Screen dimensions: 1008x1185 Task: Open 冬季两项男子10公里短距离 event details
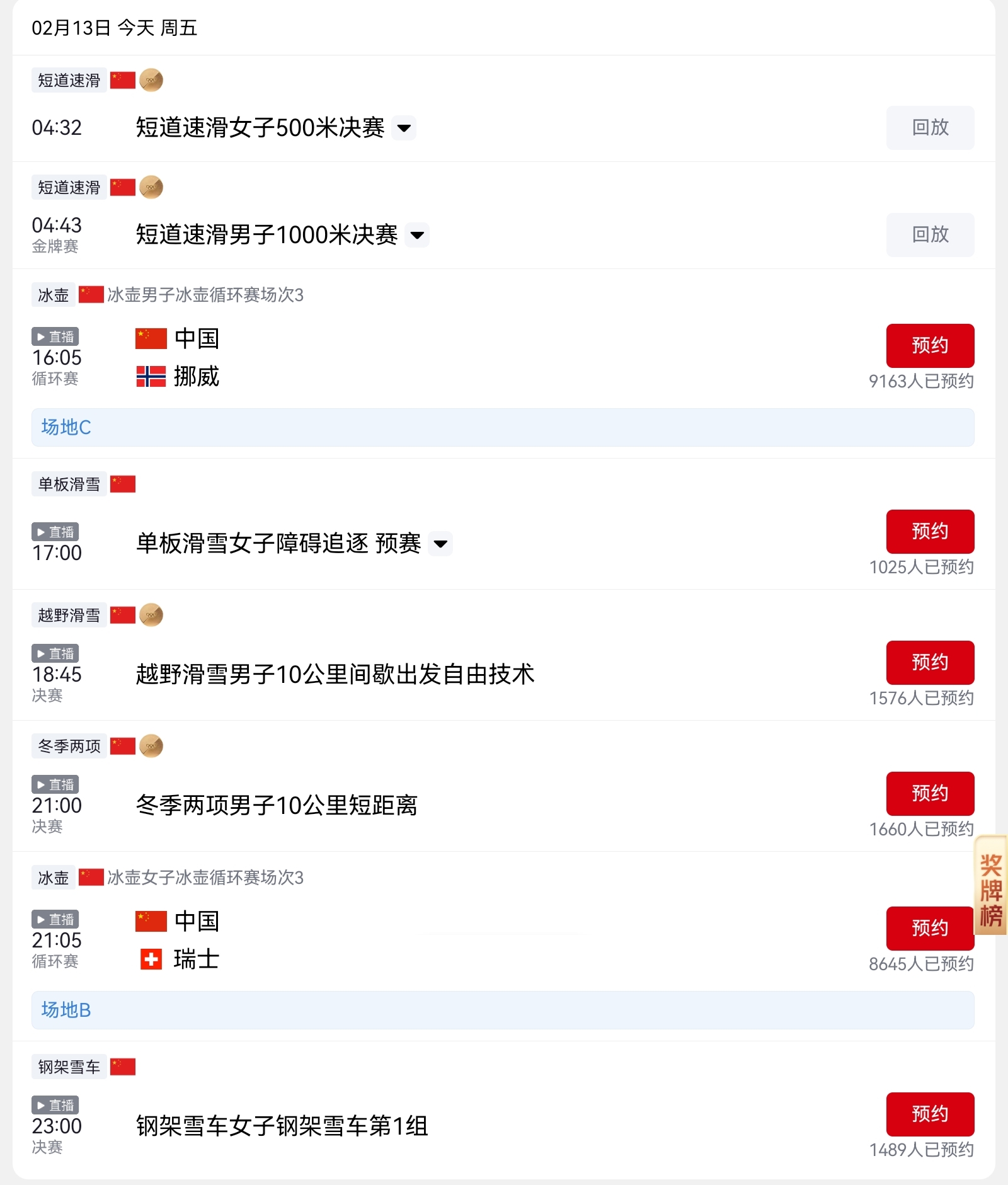[x=277, y=805]
